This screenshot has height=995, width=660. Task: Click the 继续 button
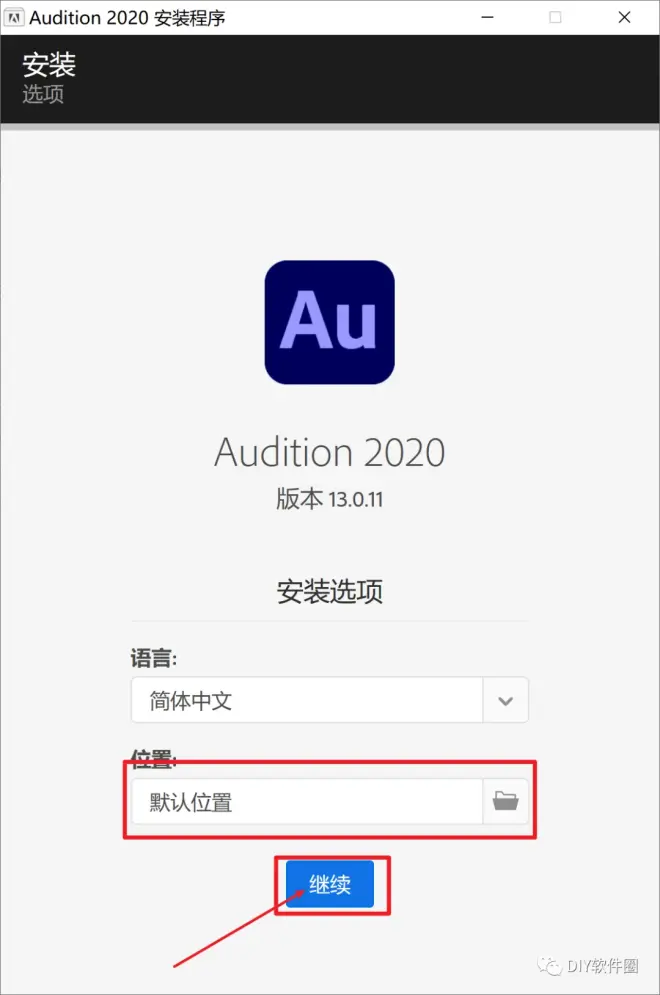[330, 885]
